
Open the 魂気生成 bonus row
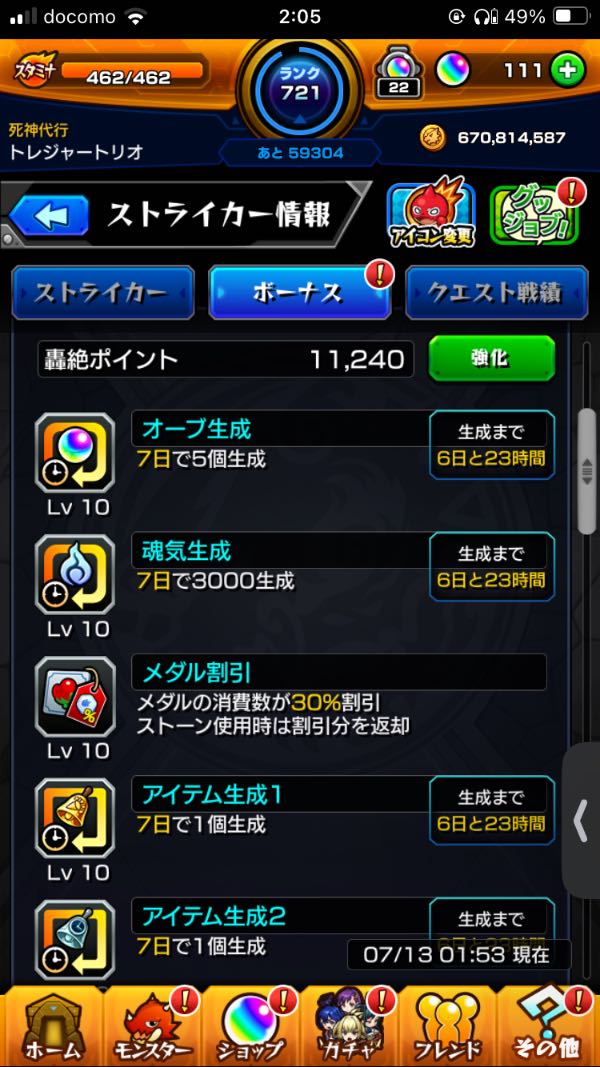(280, 566)
